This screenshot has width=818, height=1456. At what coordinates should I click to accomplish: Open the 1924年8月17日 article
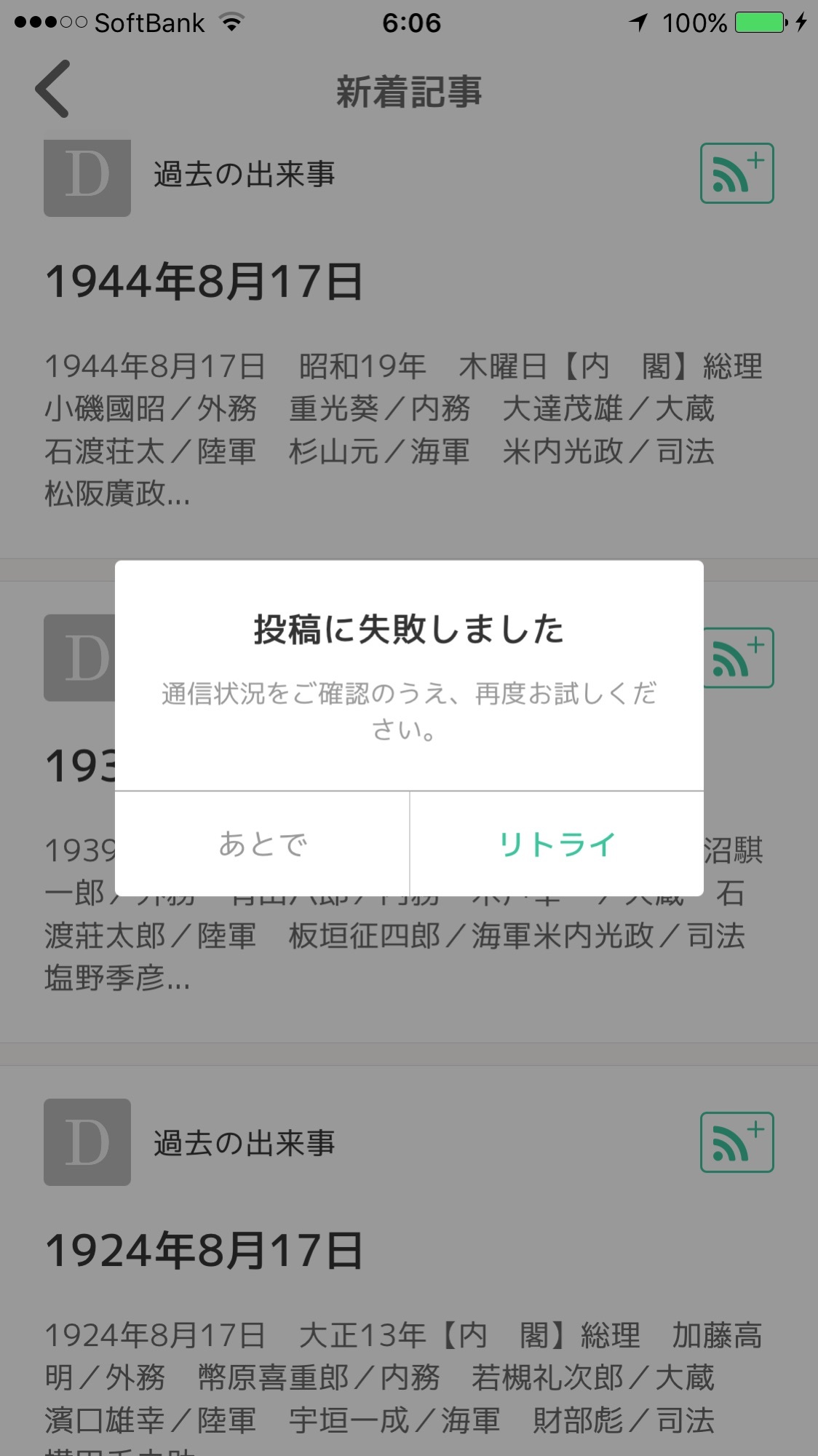pos(204,1251)
